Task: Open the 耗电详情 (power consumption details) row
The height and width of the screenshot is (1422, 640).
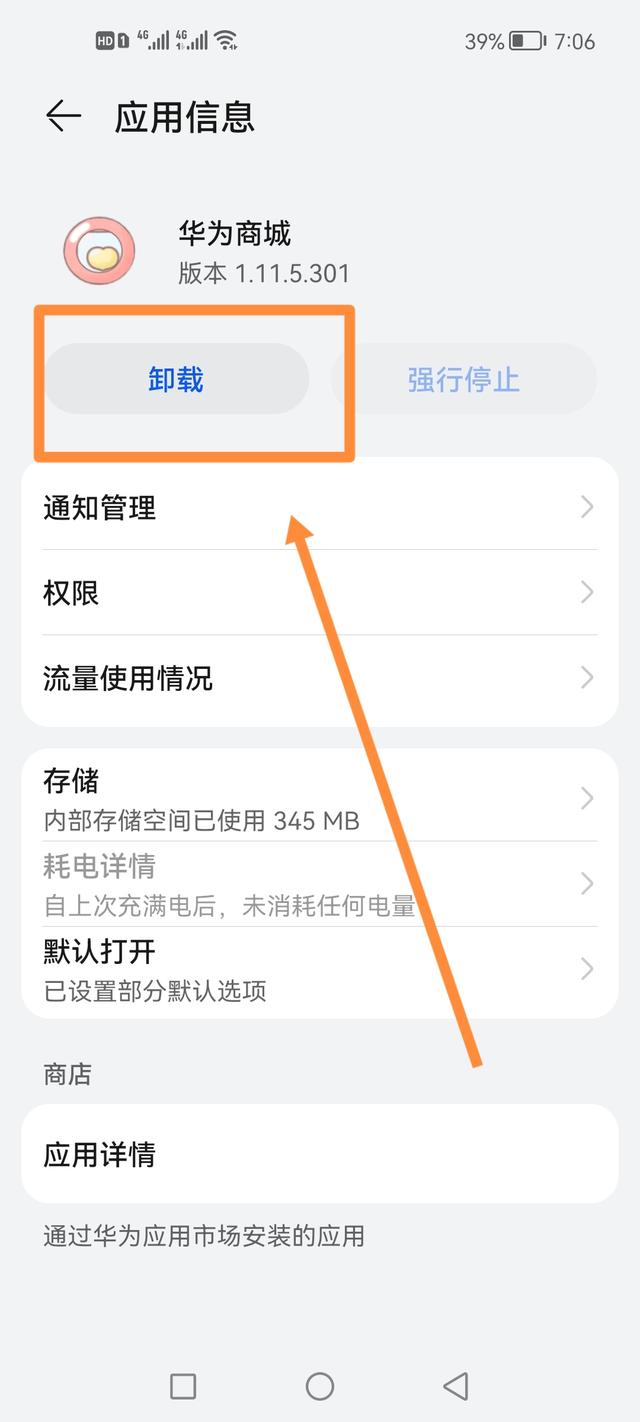Action: pyautogui.click(x=319, y=883)
